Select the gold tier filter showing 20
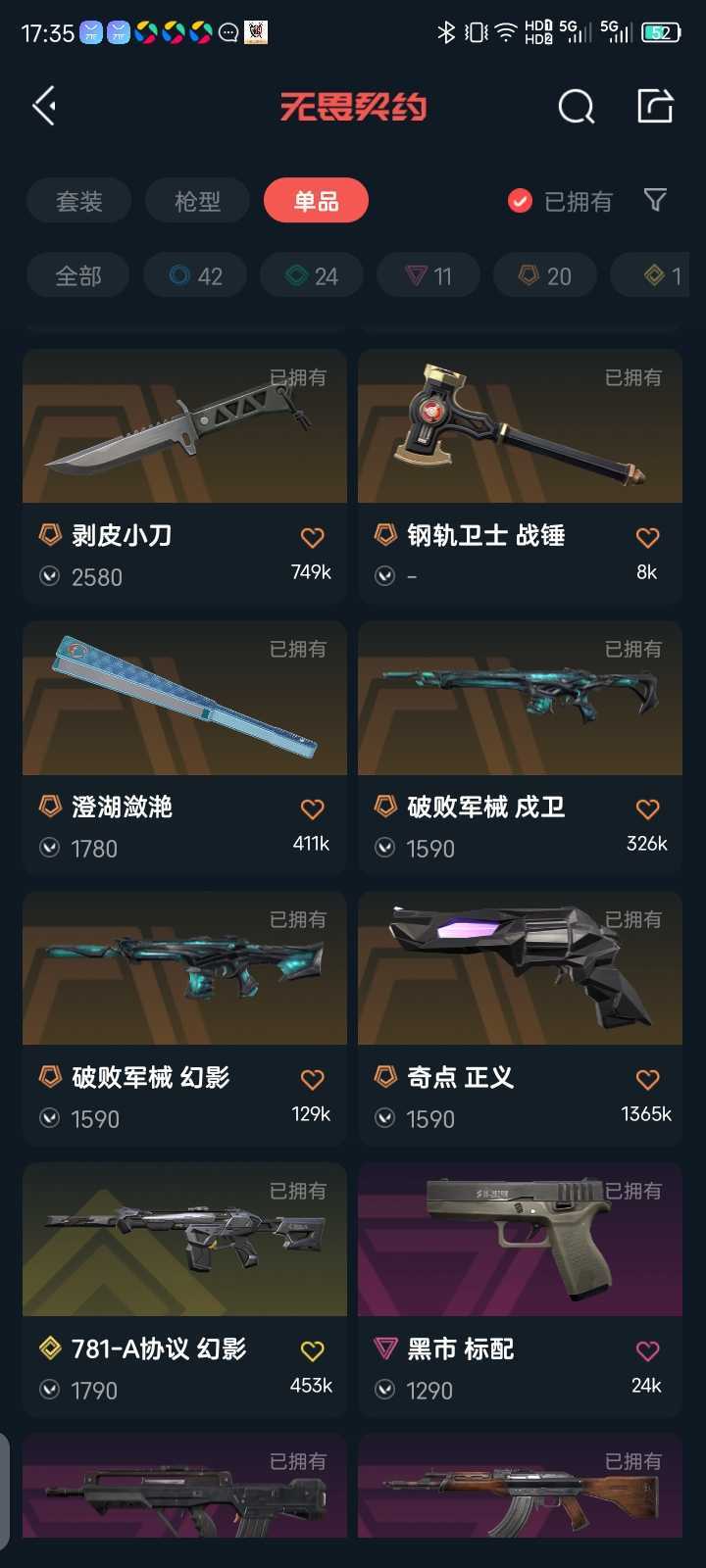The image size is (706, 1568). pyautogui.click(x=545, y=276)
